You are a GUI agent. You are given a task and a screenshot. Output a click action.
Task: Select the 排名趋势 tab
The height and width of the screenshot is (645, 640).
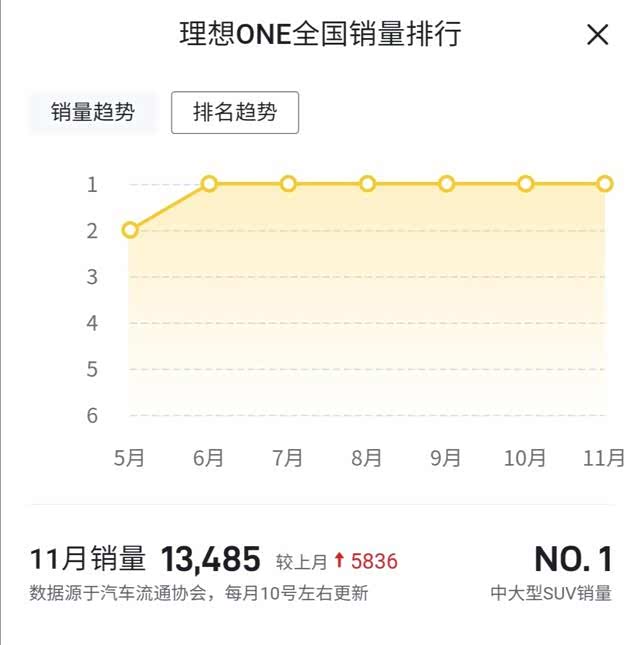pos(235,113)
